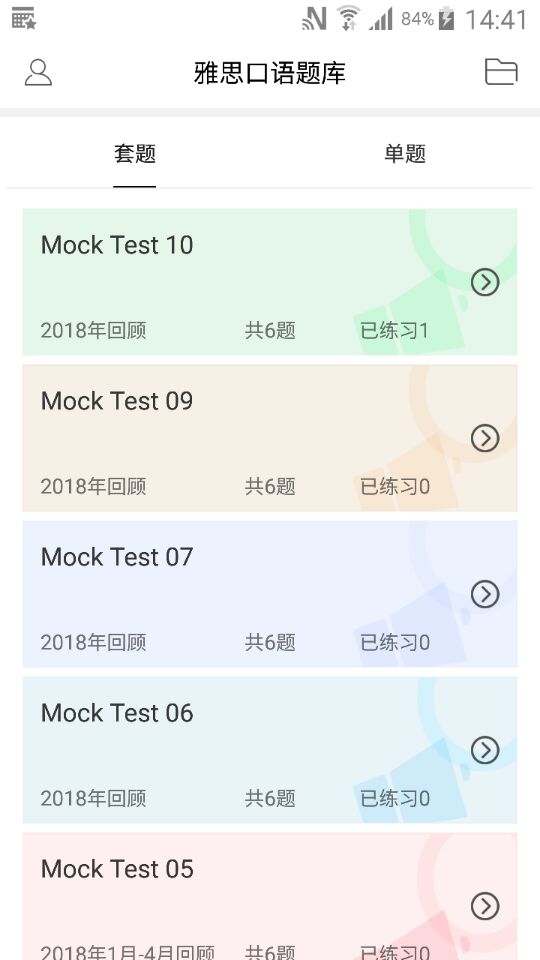Select the 套题 tab
This screenshot has width=540, height=960.
pos(135,154)
